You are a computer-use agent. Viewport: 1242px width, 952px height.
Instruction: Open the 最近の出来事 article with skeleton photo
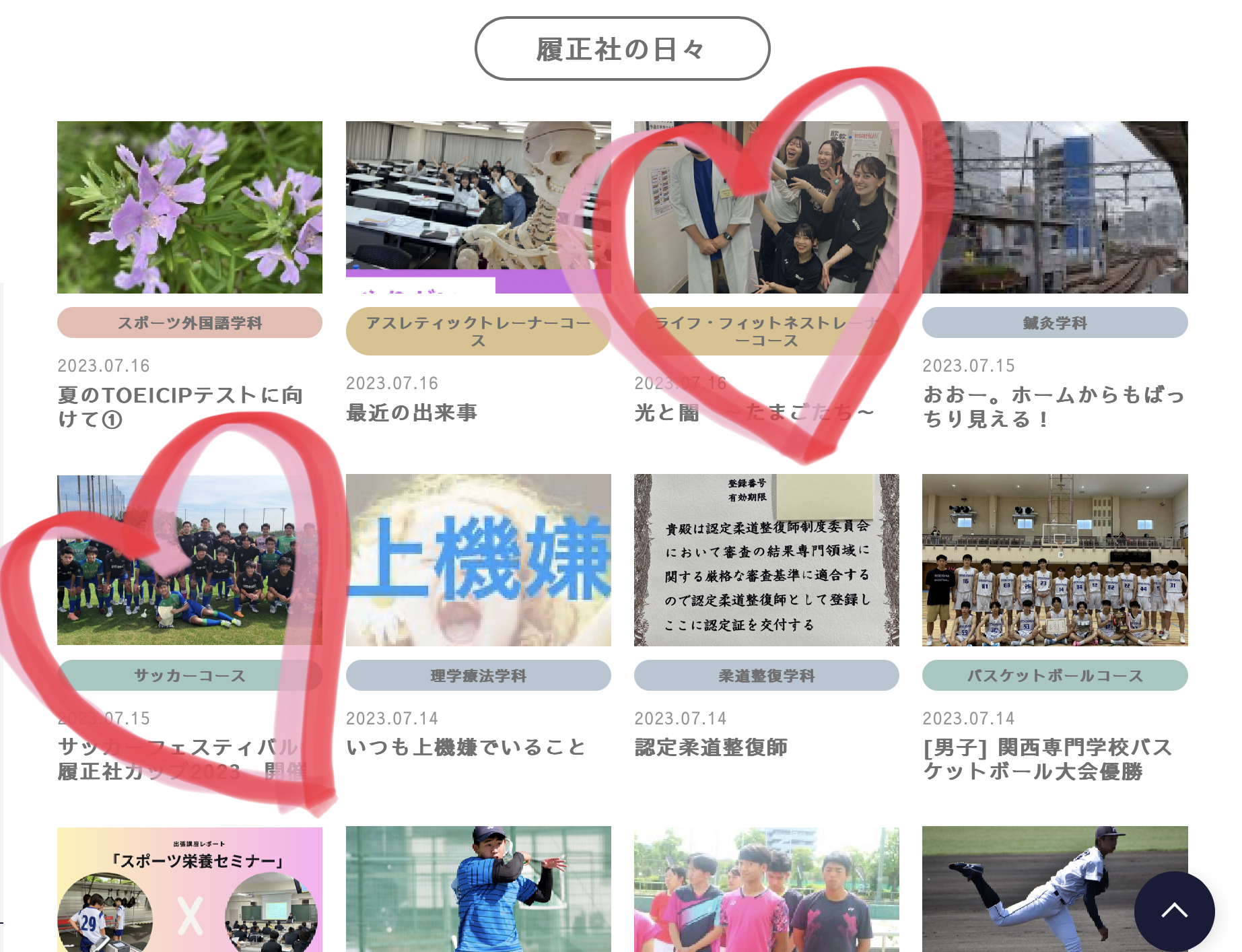(478, 207)
